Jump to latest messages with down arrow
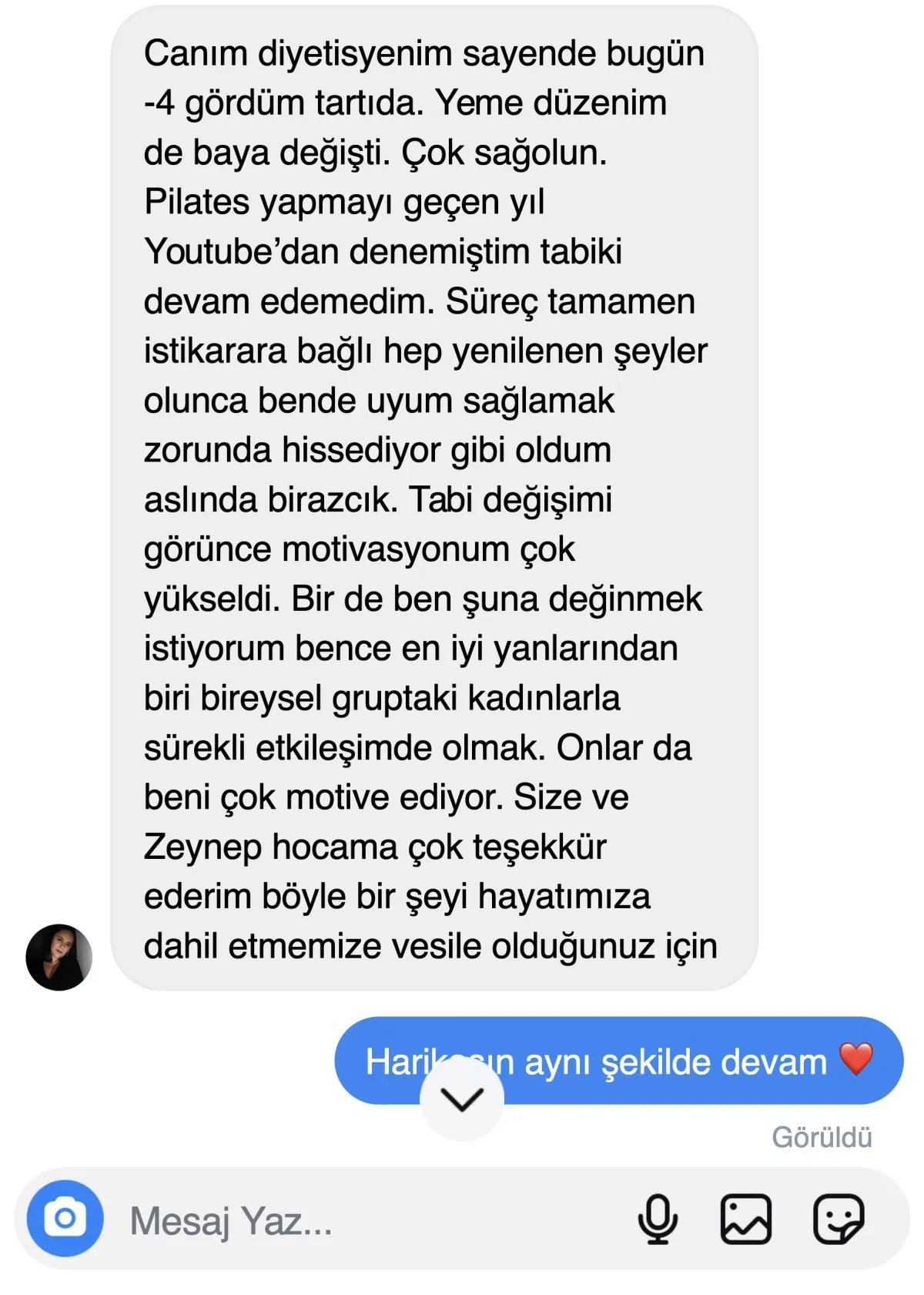 (x=462, y=1099)
